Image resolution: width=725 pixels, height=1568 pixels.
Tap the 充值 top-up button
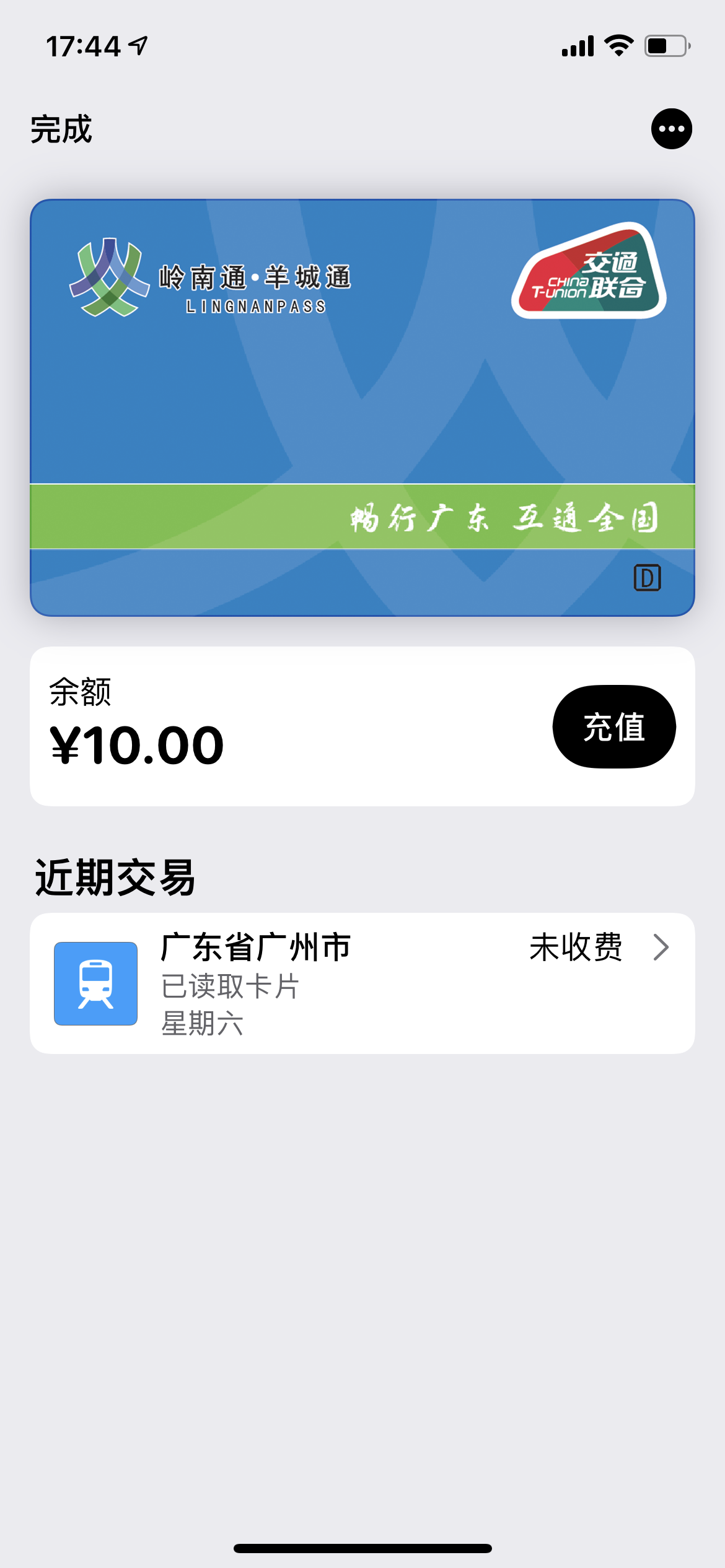(613, 726)
